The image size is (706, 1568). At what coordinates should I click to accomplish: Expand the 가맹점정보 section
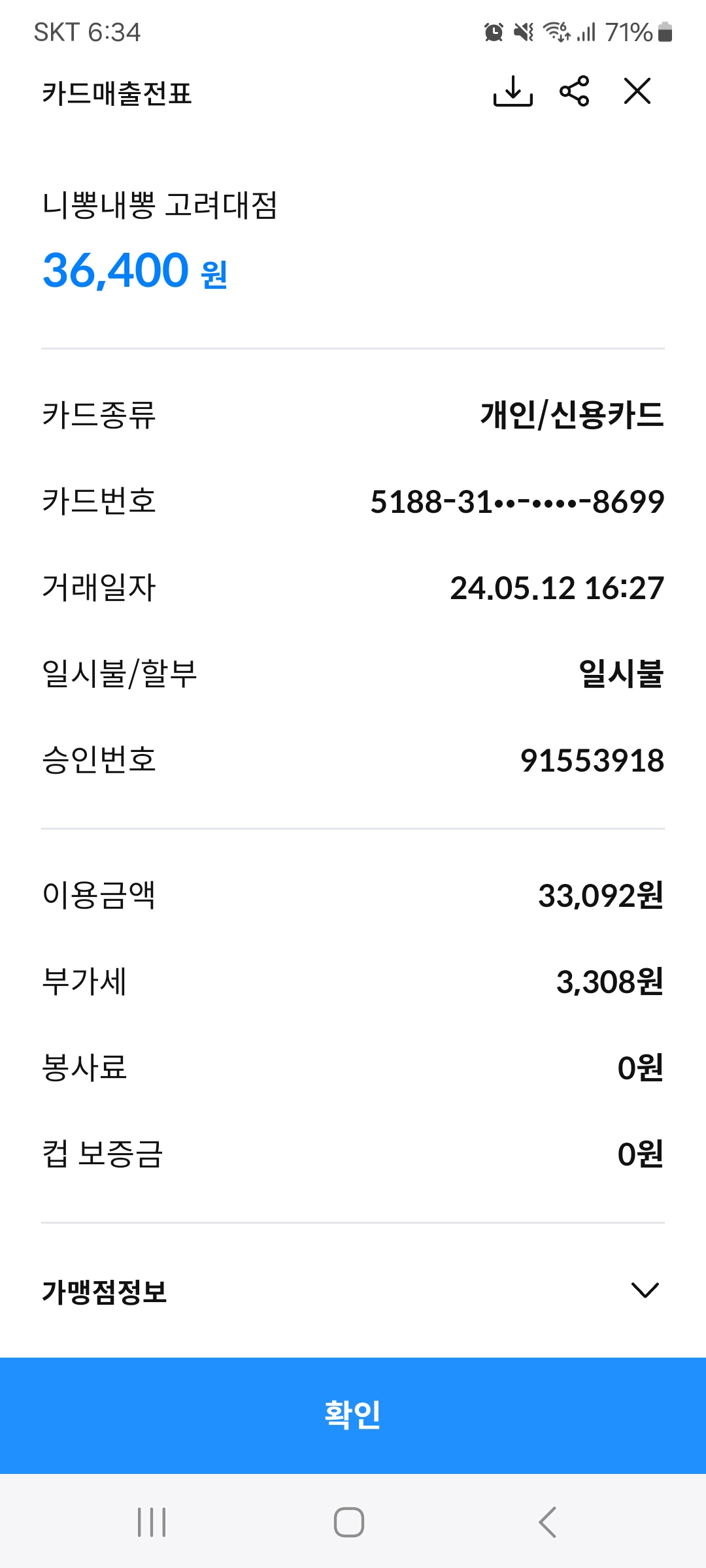tap(645, 1290)
